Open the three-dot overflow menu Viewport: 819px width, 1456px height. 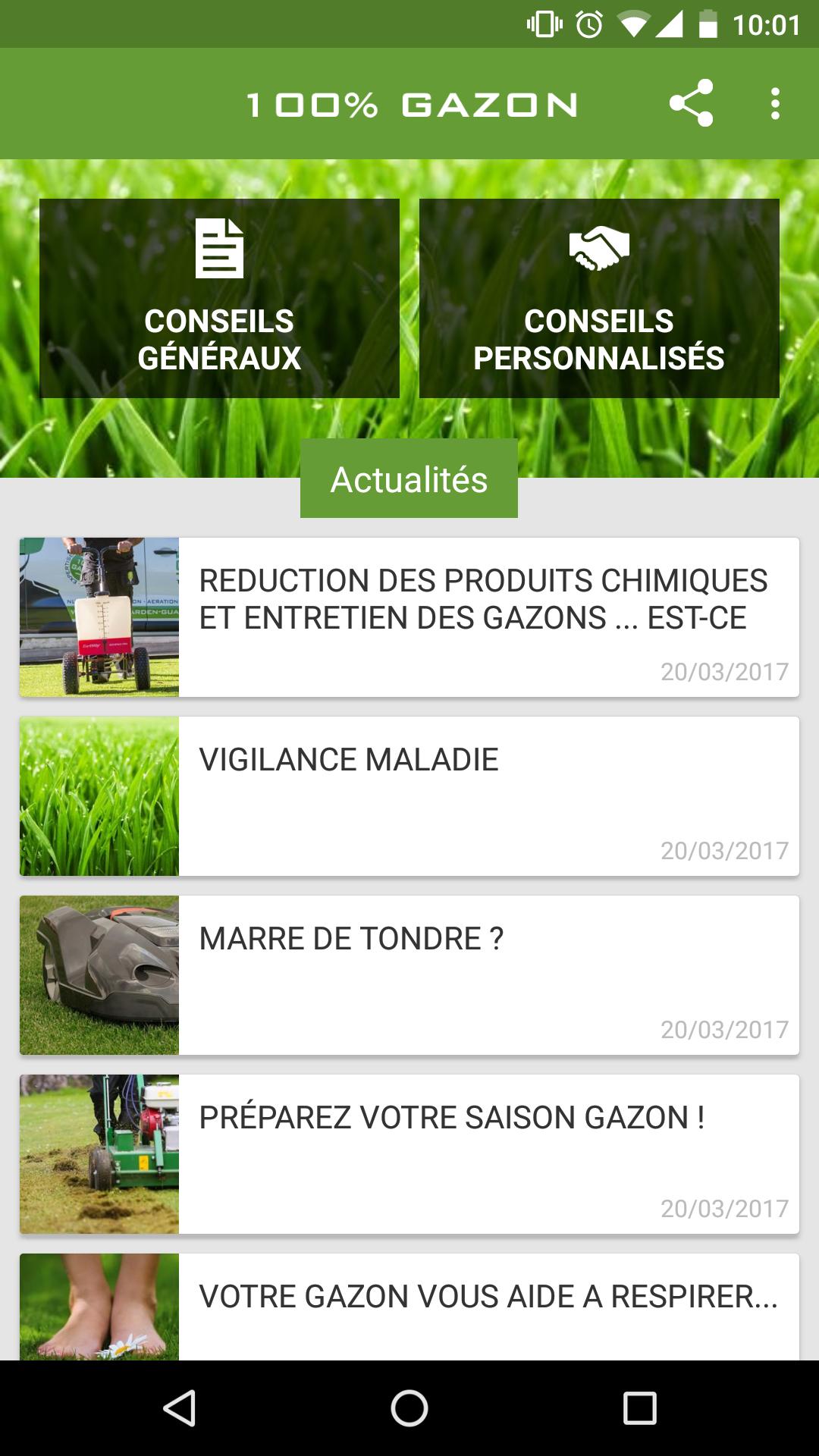773,105
